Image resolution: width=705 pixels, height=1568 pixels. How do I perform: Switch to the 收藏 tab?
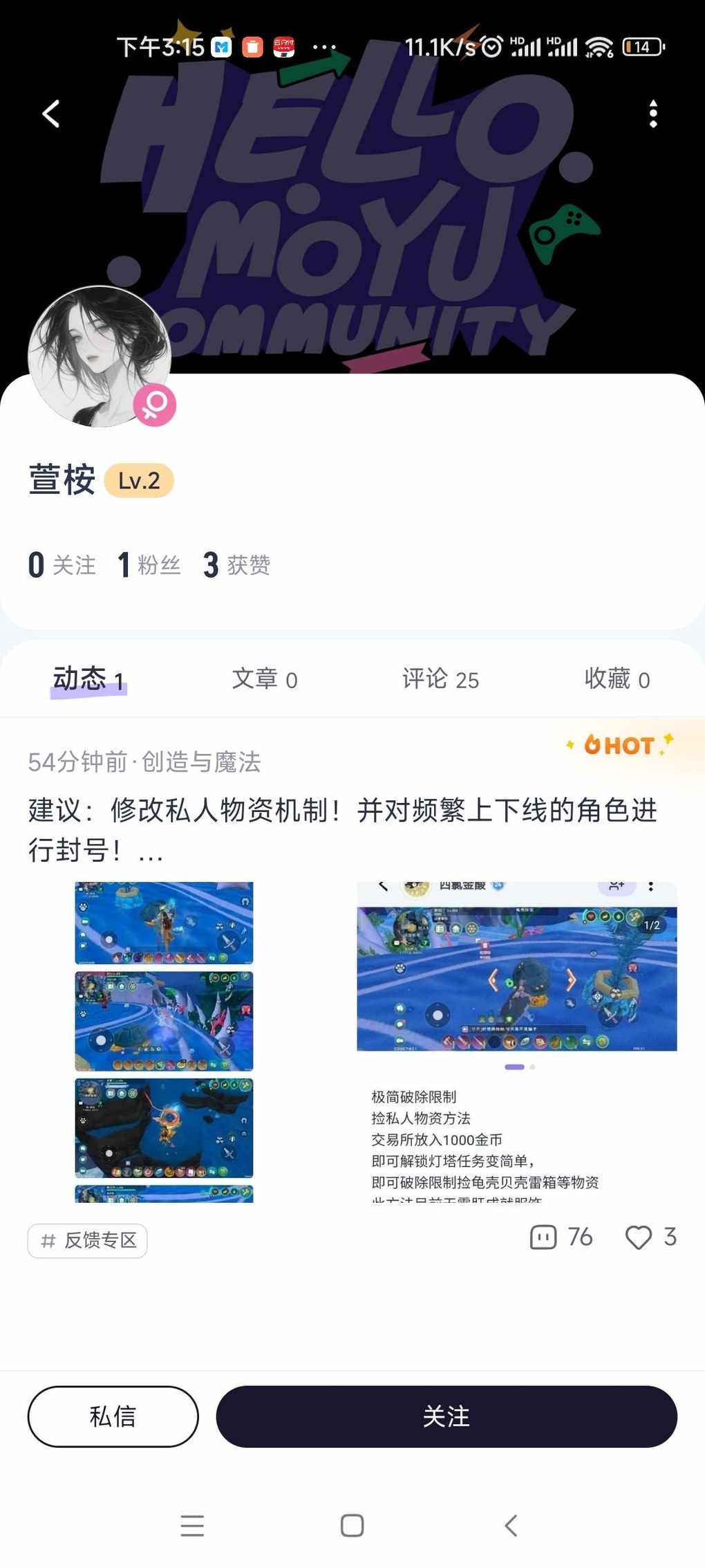(617, 679)
